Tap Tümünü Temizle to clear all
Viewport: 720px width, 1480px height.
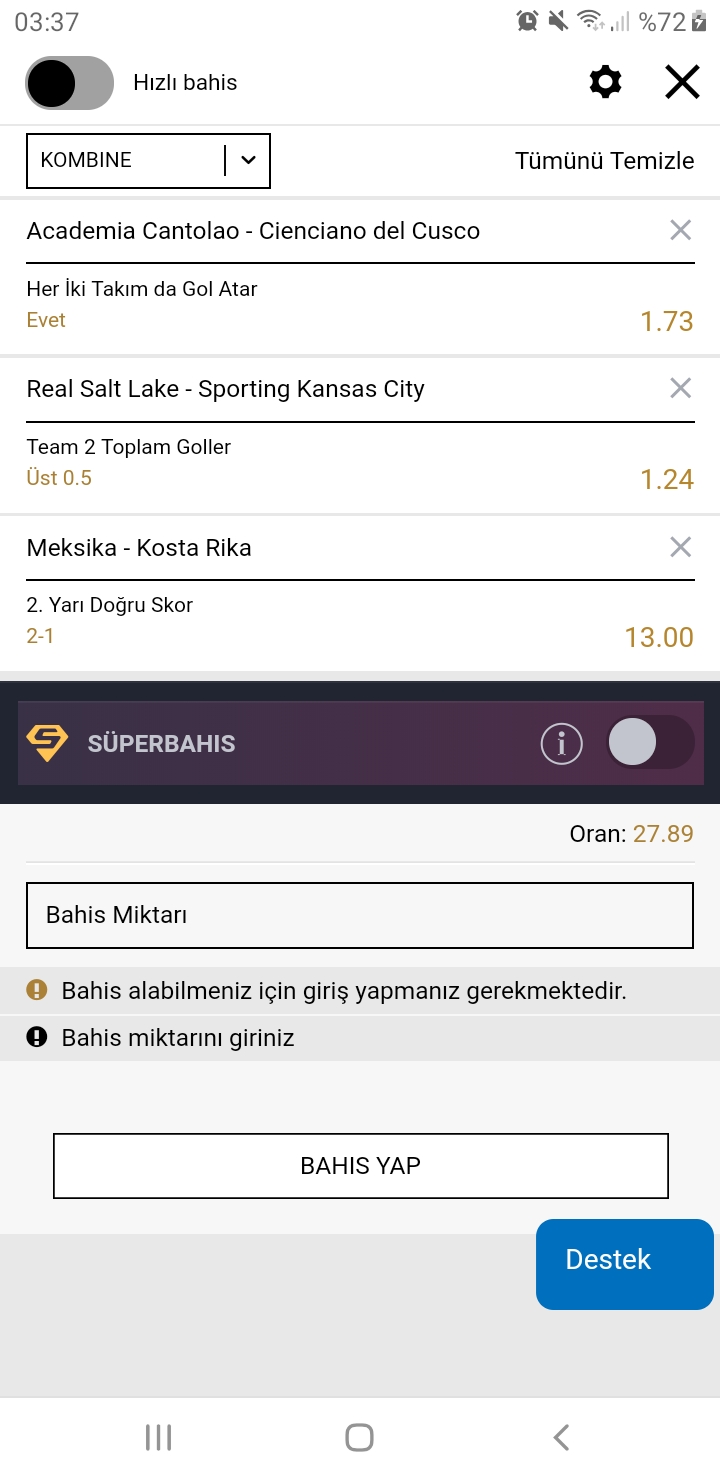point(604,161)
